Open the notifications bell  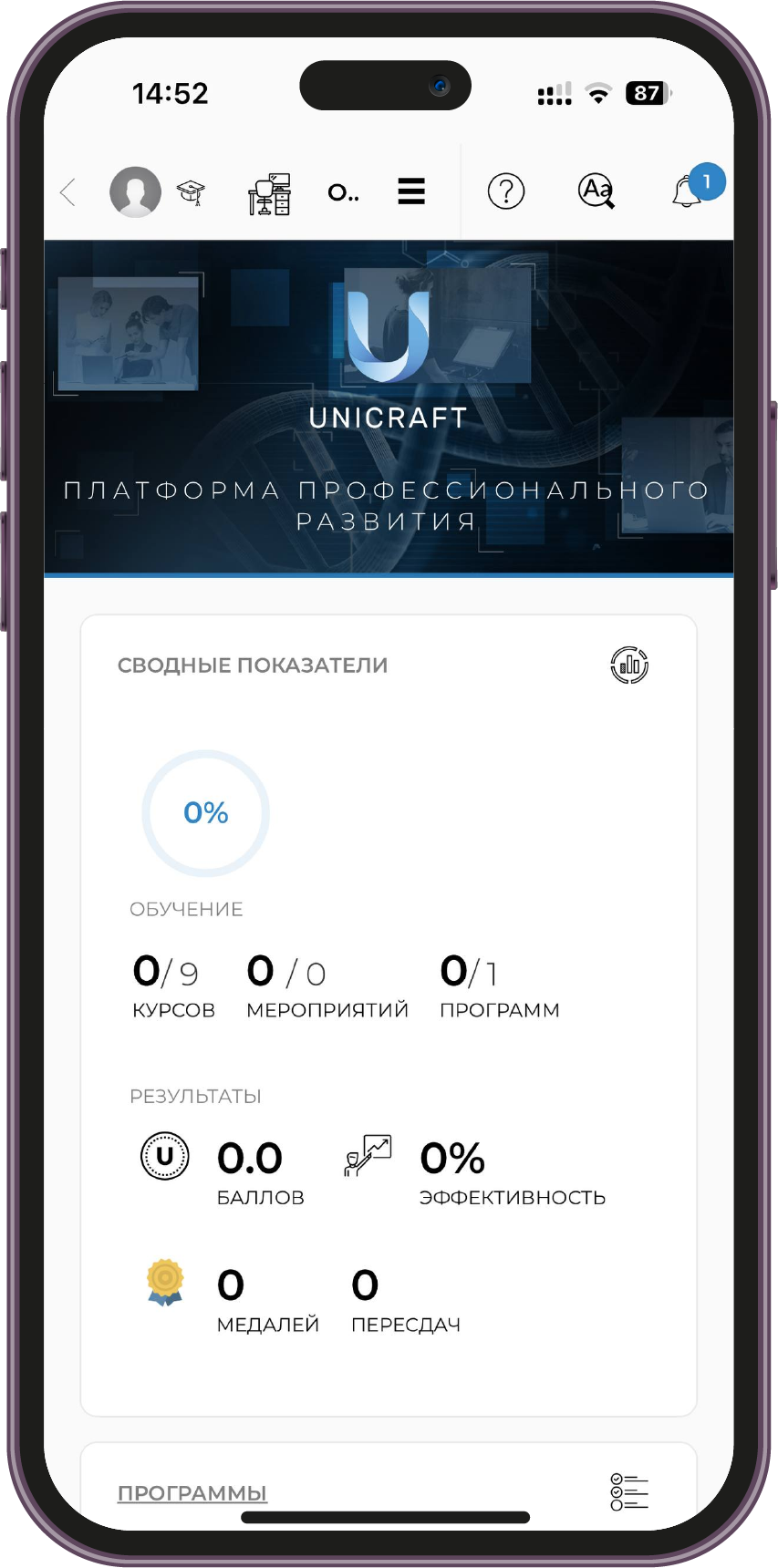tap(689, 191)
